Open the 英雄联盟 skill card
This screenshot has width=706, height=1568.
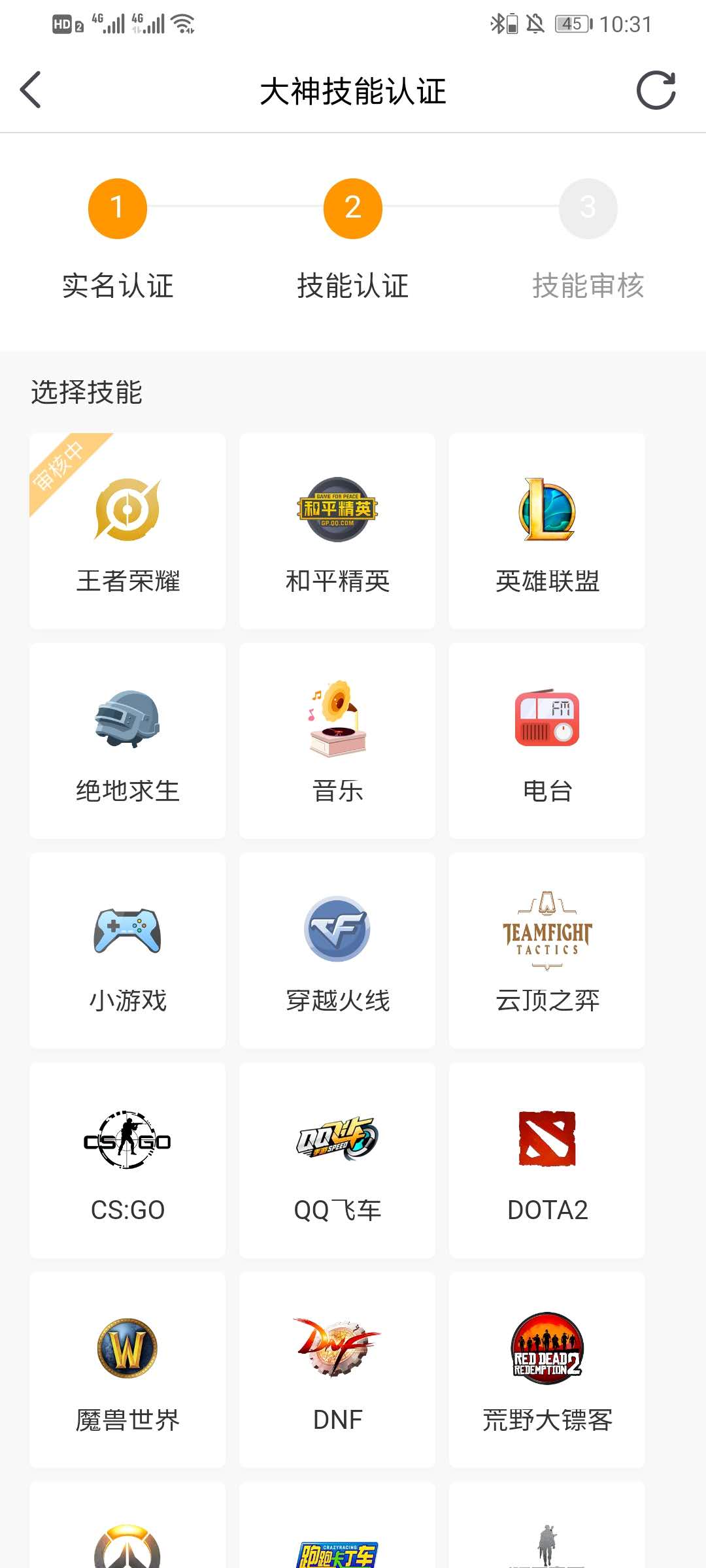click(547, 531)
